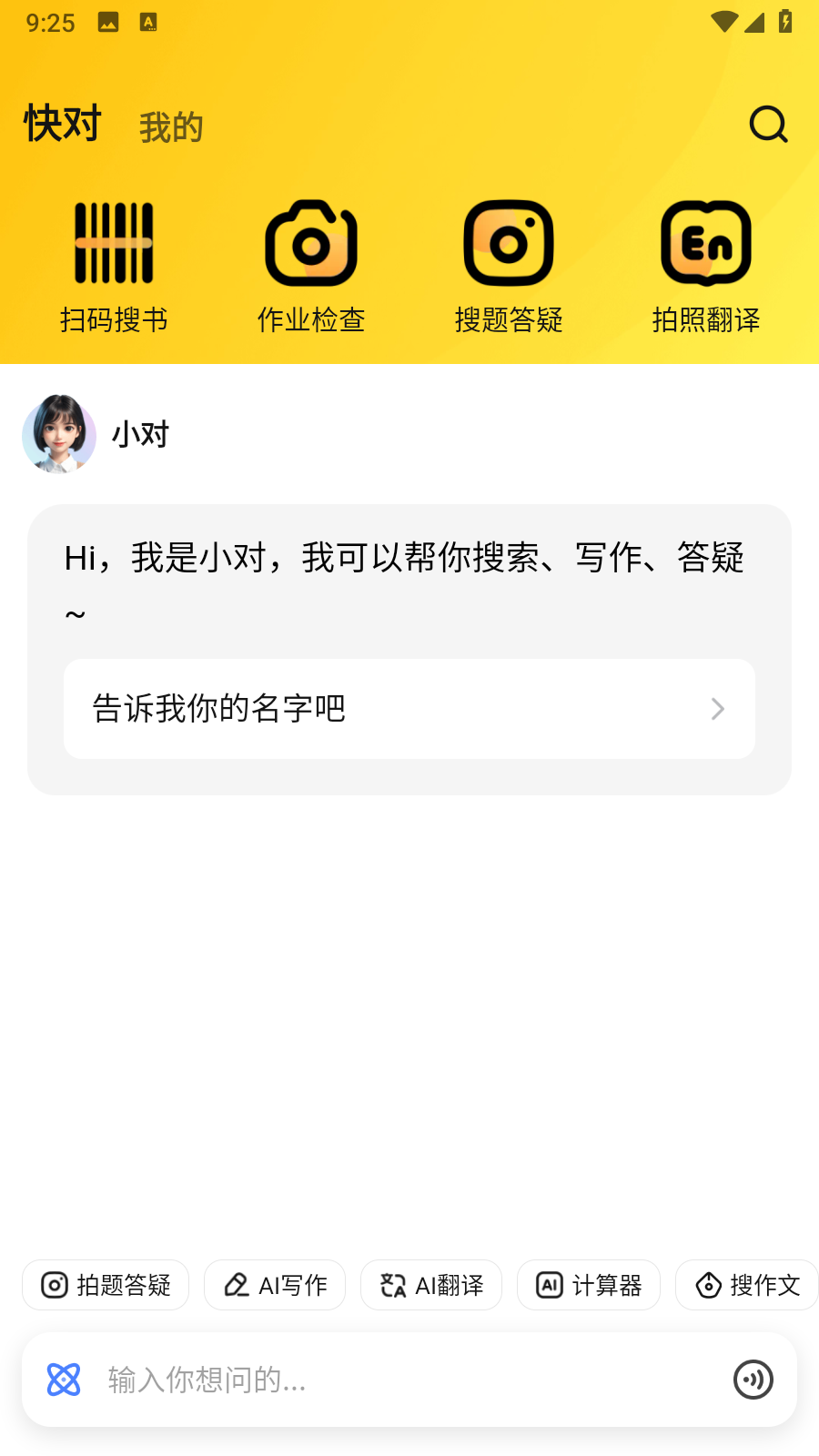Tap 小对's avatar image
Screen dimensions: 819x1456
click(59, 436)
